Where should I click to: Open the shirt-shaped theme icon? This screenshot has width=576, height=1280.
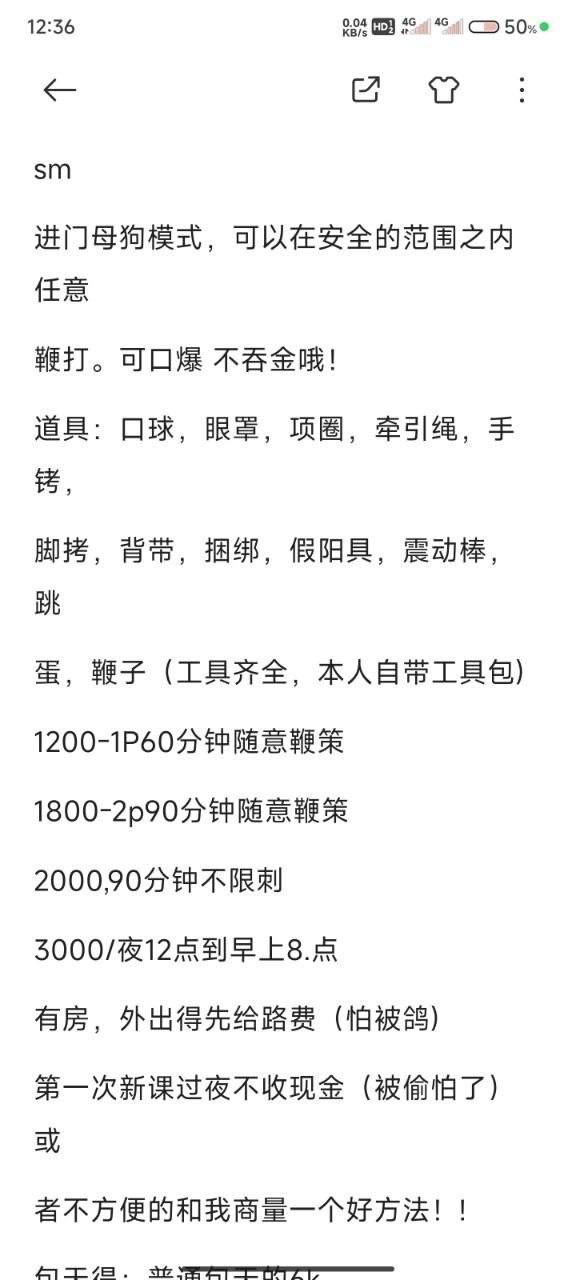click(444, 90)
